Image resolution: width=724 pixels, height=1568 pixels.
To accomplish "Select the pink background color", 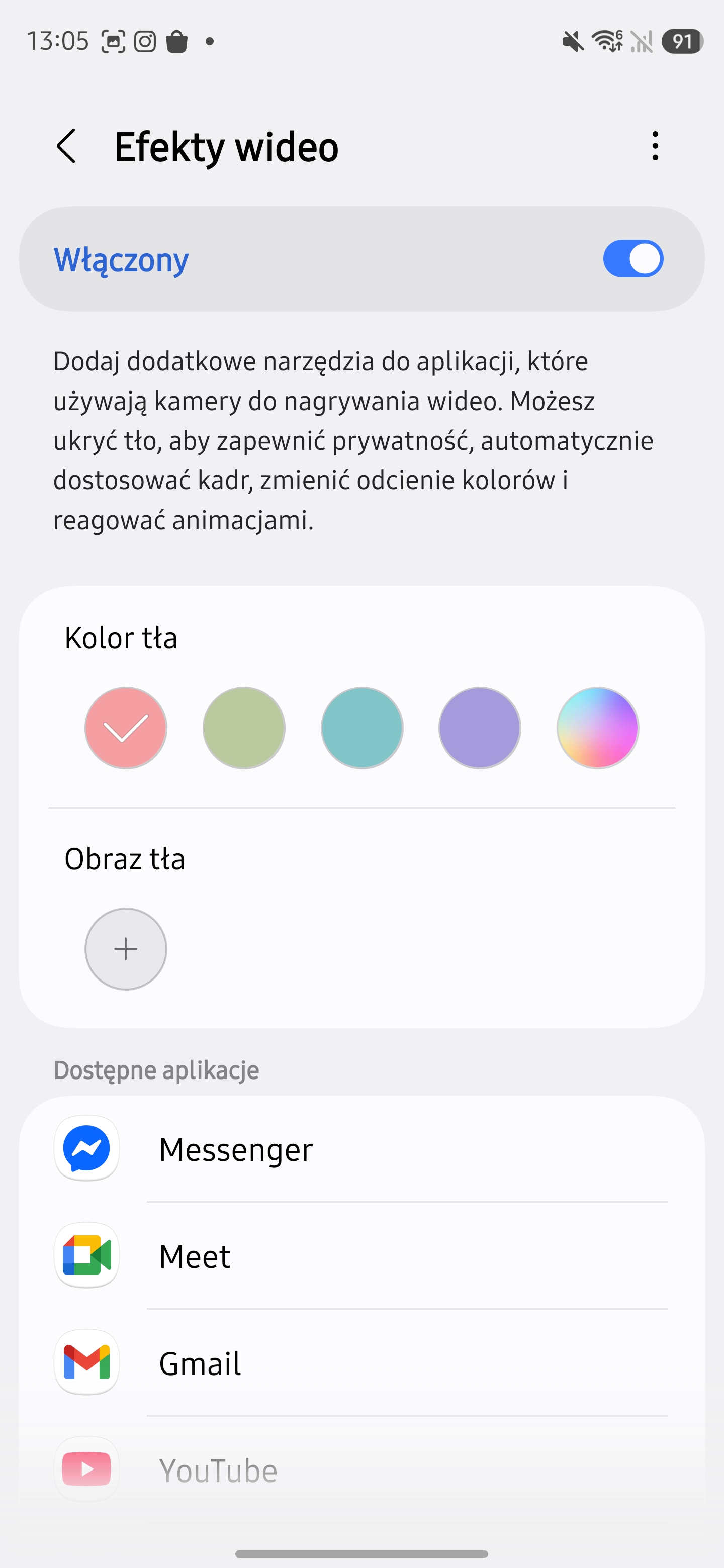I will pyautogui.click(x=126, y=728).
